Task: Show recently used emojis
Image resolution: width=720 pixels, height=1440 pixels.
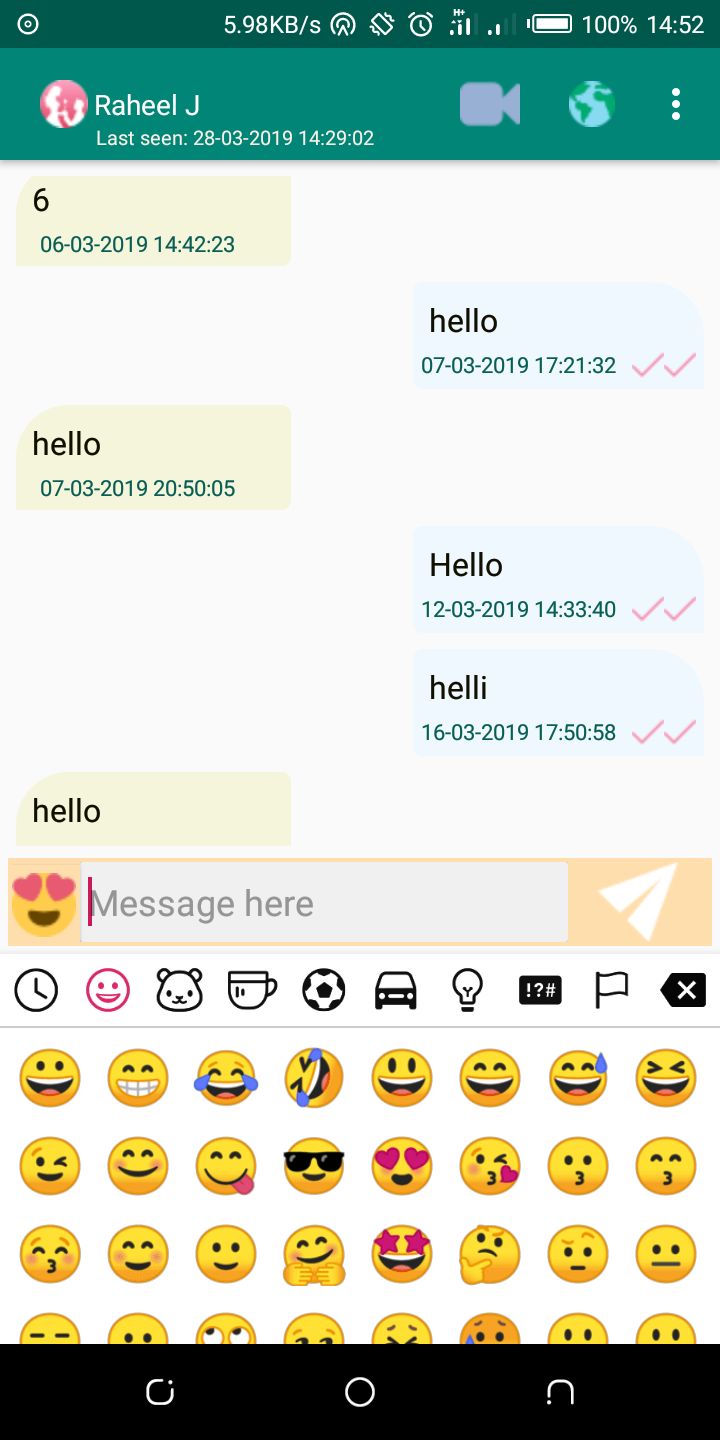Action: (36, 990)
